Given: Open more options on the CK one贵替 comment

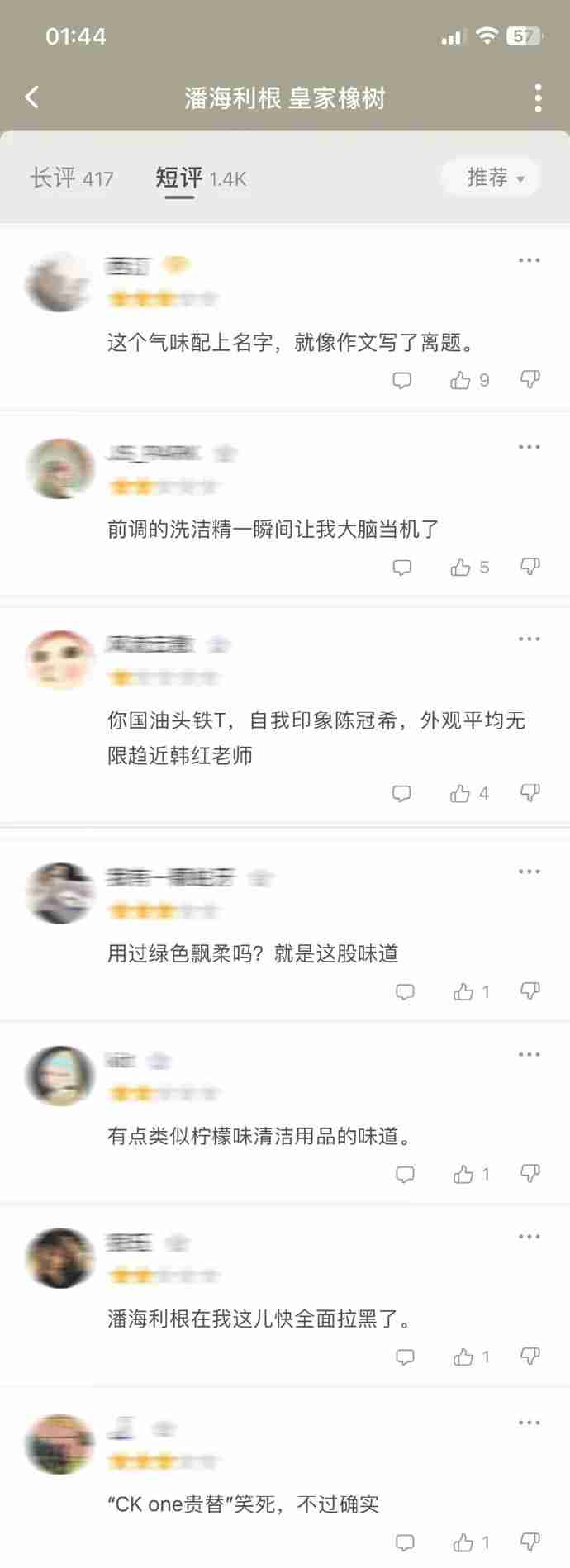Looking at the screenshot, I should [529, 1423].
